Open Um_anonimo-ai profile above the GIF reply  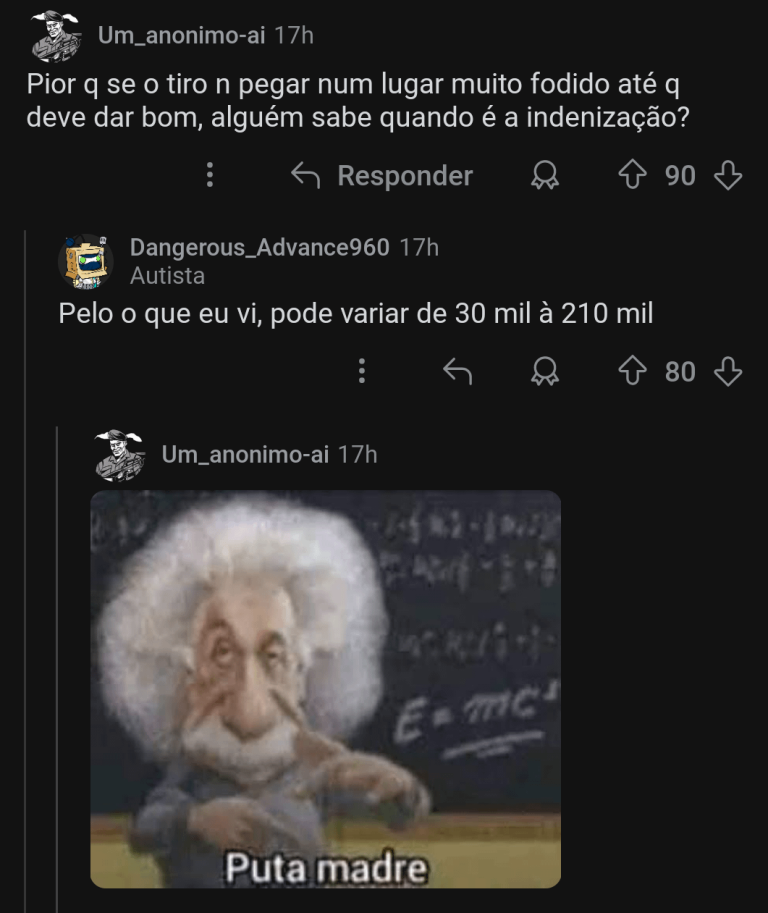245,454
